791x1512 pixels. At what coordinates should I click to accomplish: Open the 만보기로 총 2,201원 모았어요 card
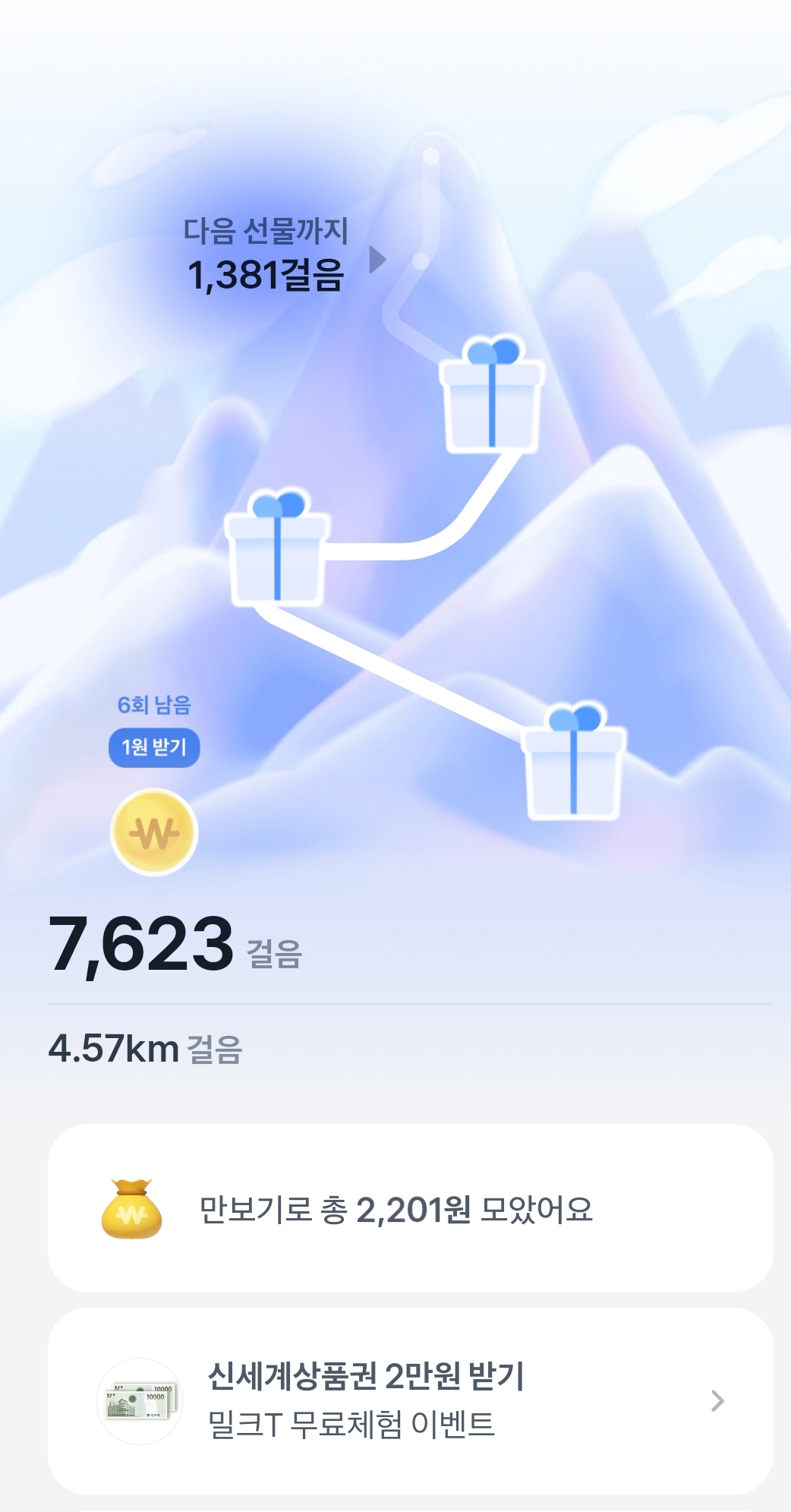410,1208
